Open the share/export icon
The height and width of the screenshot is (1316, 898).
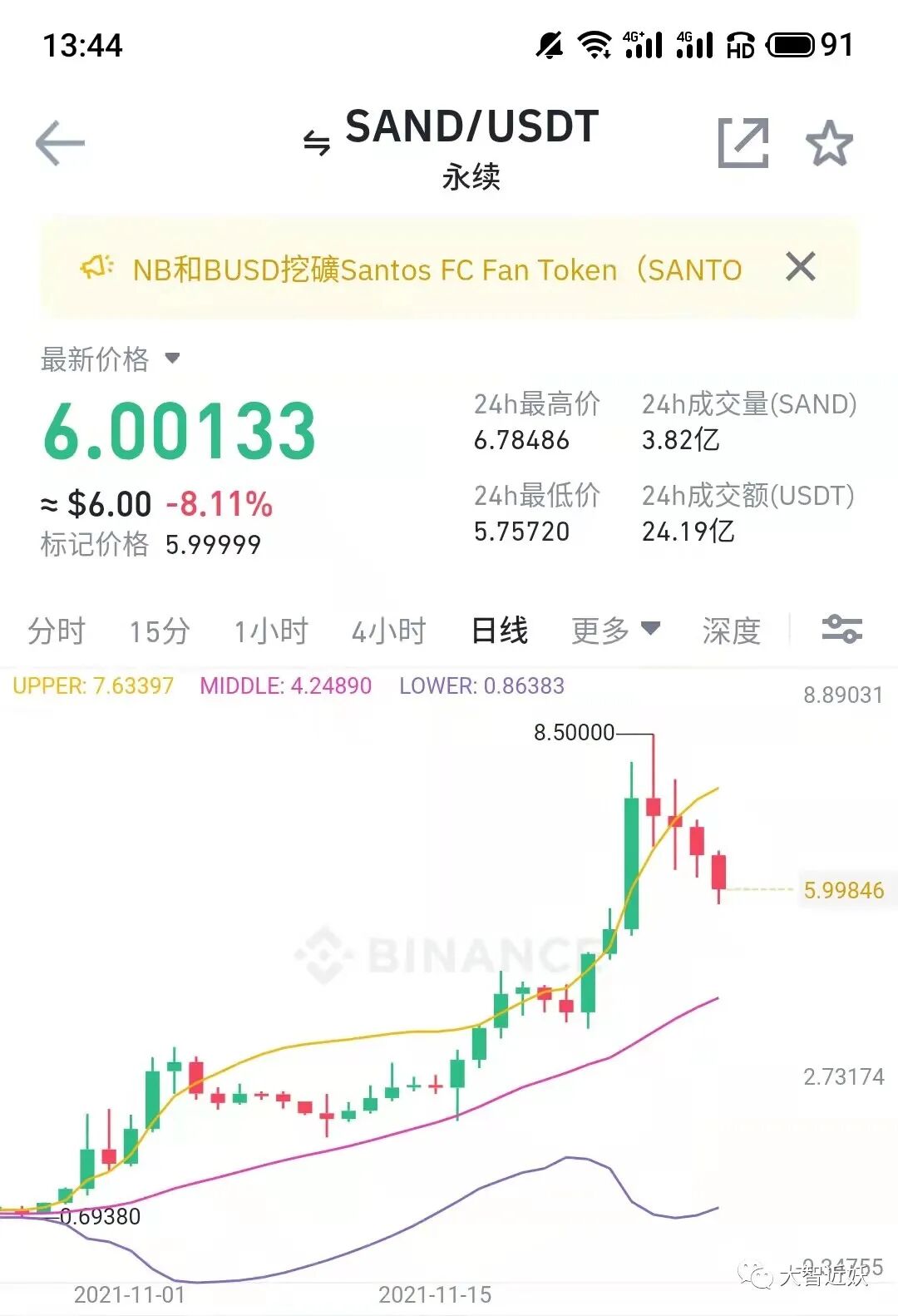pos(743,143)
